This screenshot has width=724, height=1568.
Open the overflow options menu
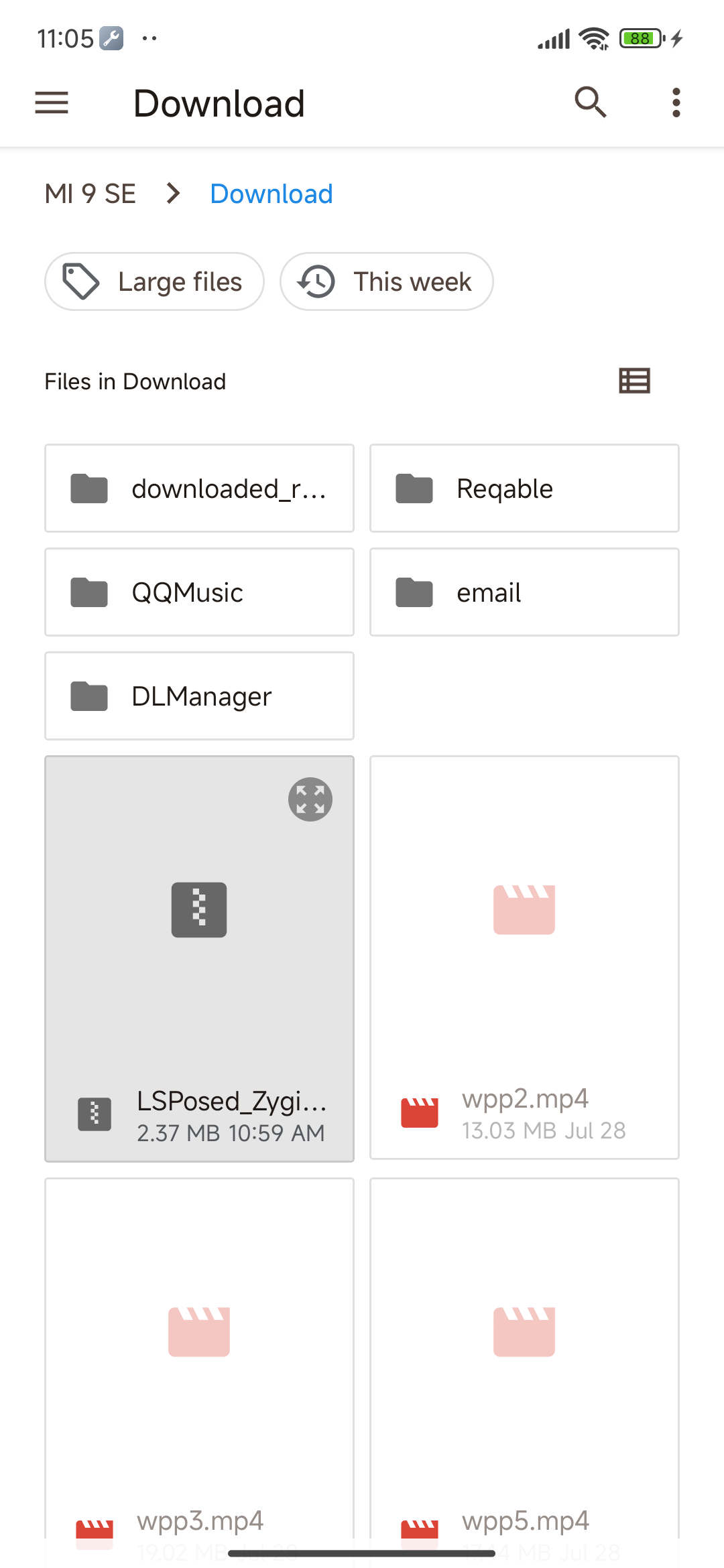[676, 103]
